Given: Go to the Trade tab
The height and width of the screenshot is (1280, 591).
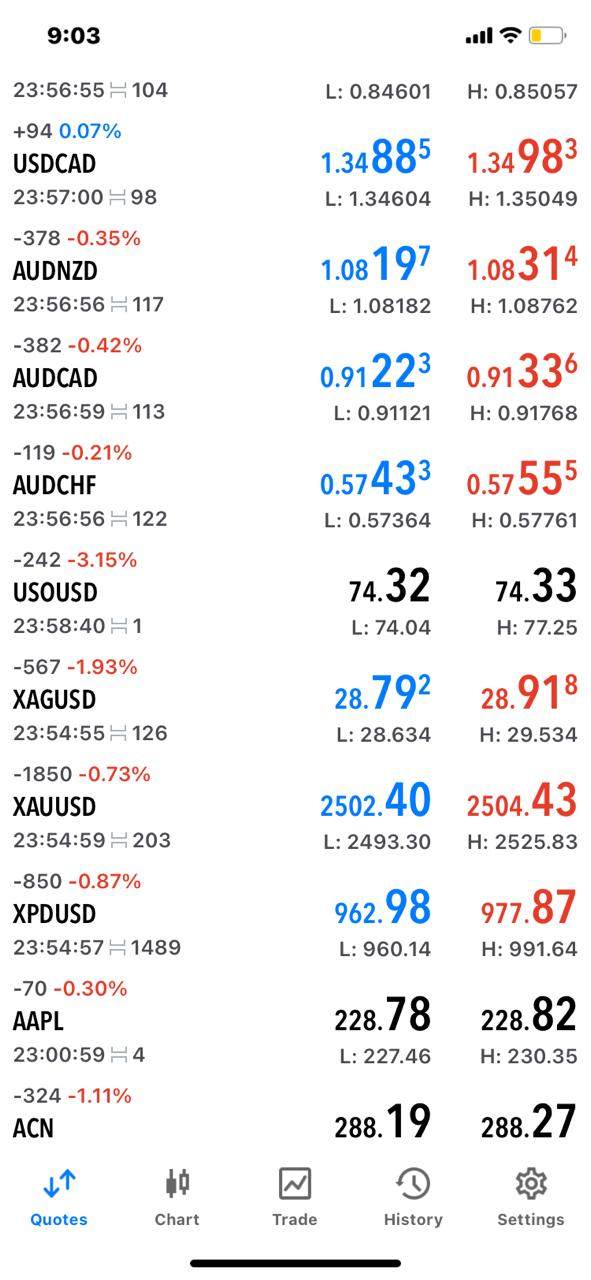Looking at the screenshot, I should point(295,1198).
